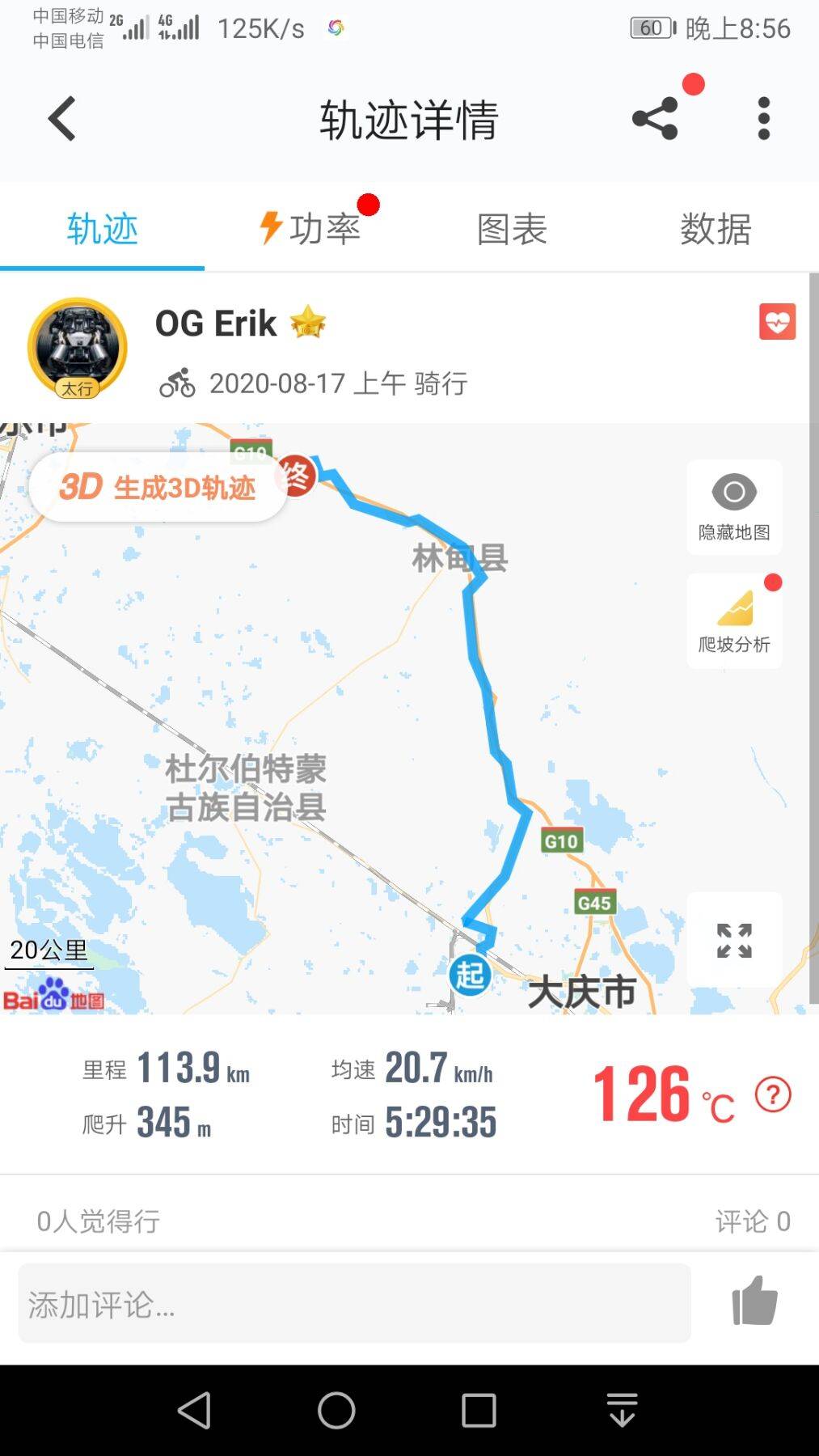The width and height of the screenshot is (819, 1456).
Task: Open the help icon beside 126 °C
Action: tap(773, 1095)
